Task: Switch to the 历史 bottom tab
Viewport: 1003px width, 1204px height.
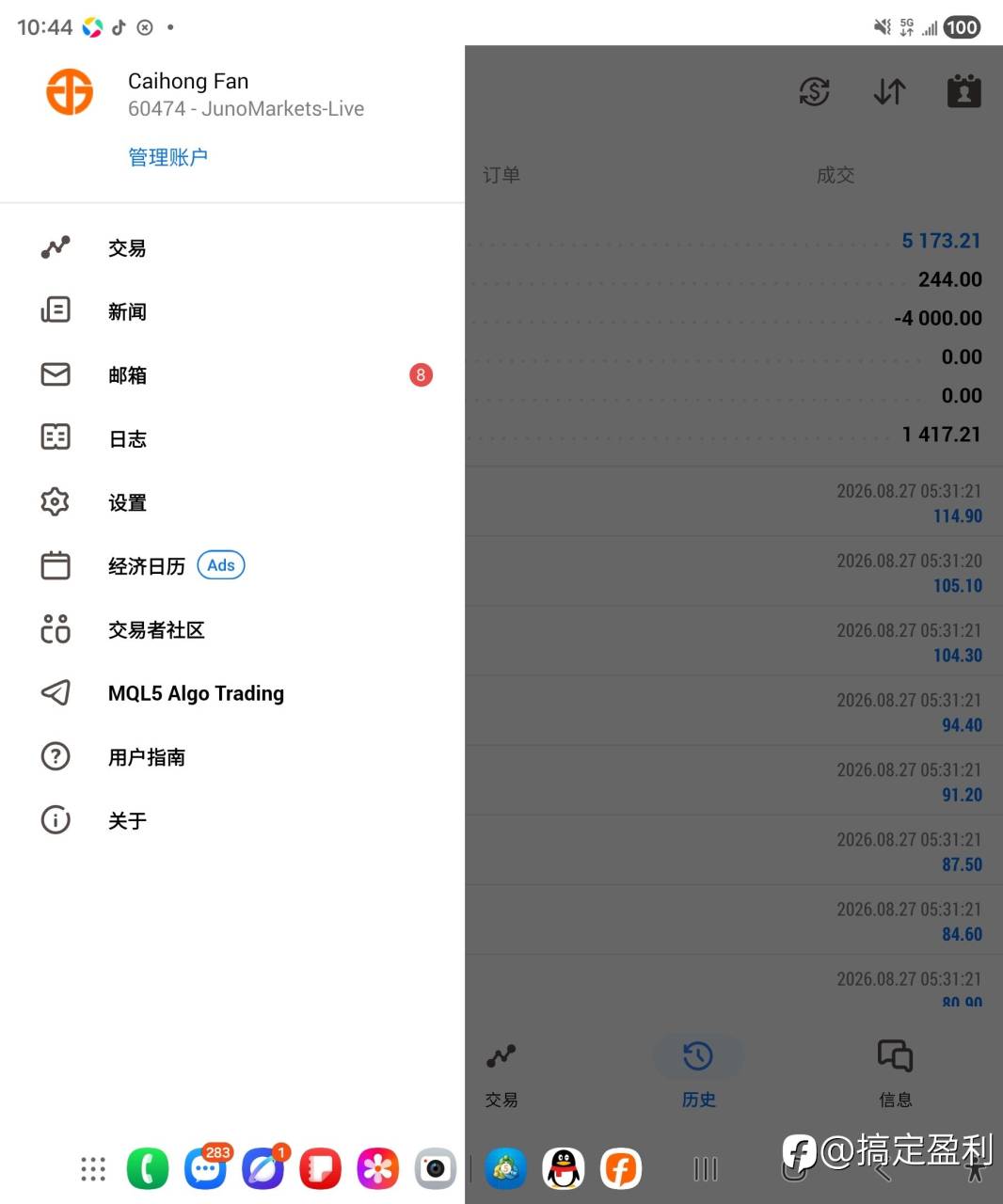Action: (x=698, y=1071)
